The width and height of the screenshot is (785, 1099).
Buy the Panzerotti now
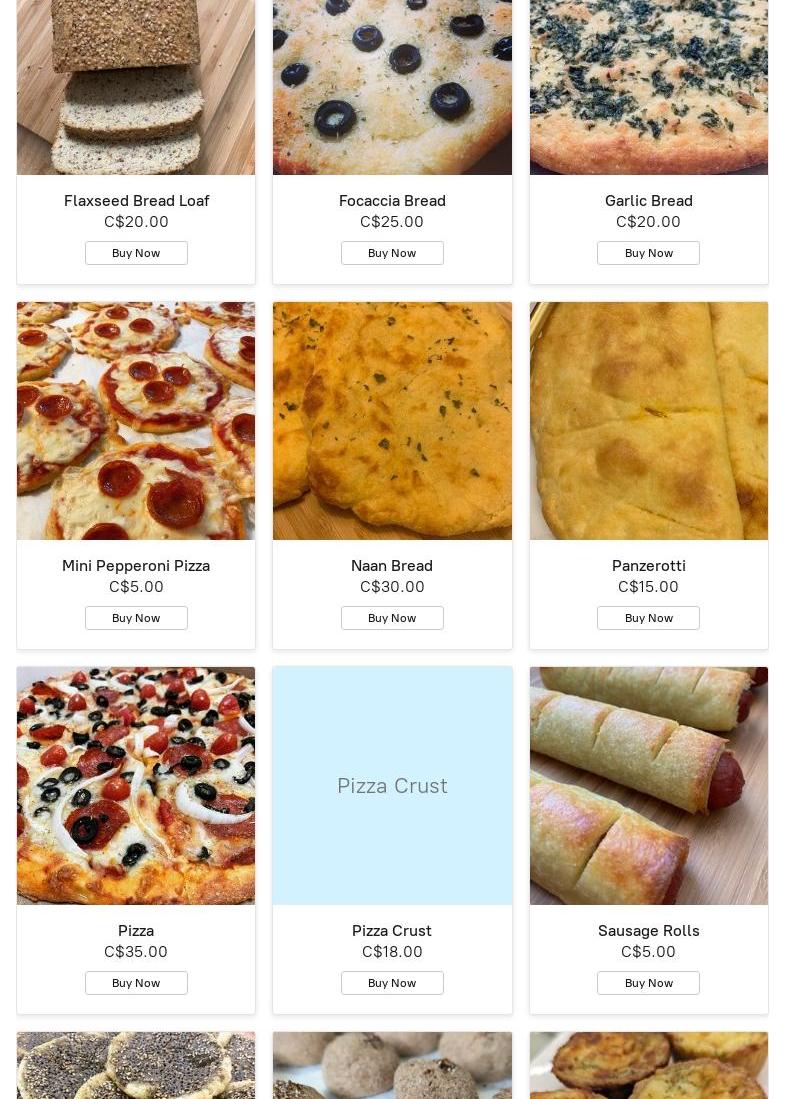[x=648, y=618]
